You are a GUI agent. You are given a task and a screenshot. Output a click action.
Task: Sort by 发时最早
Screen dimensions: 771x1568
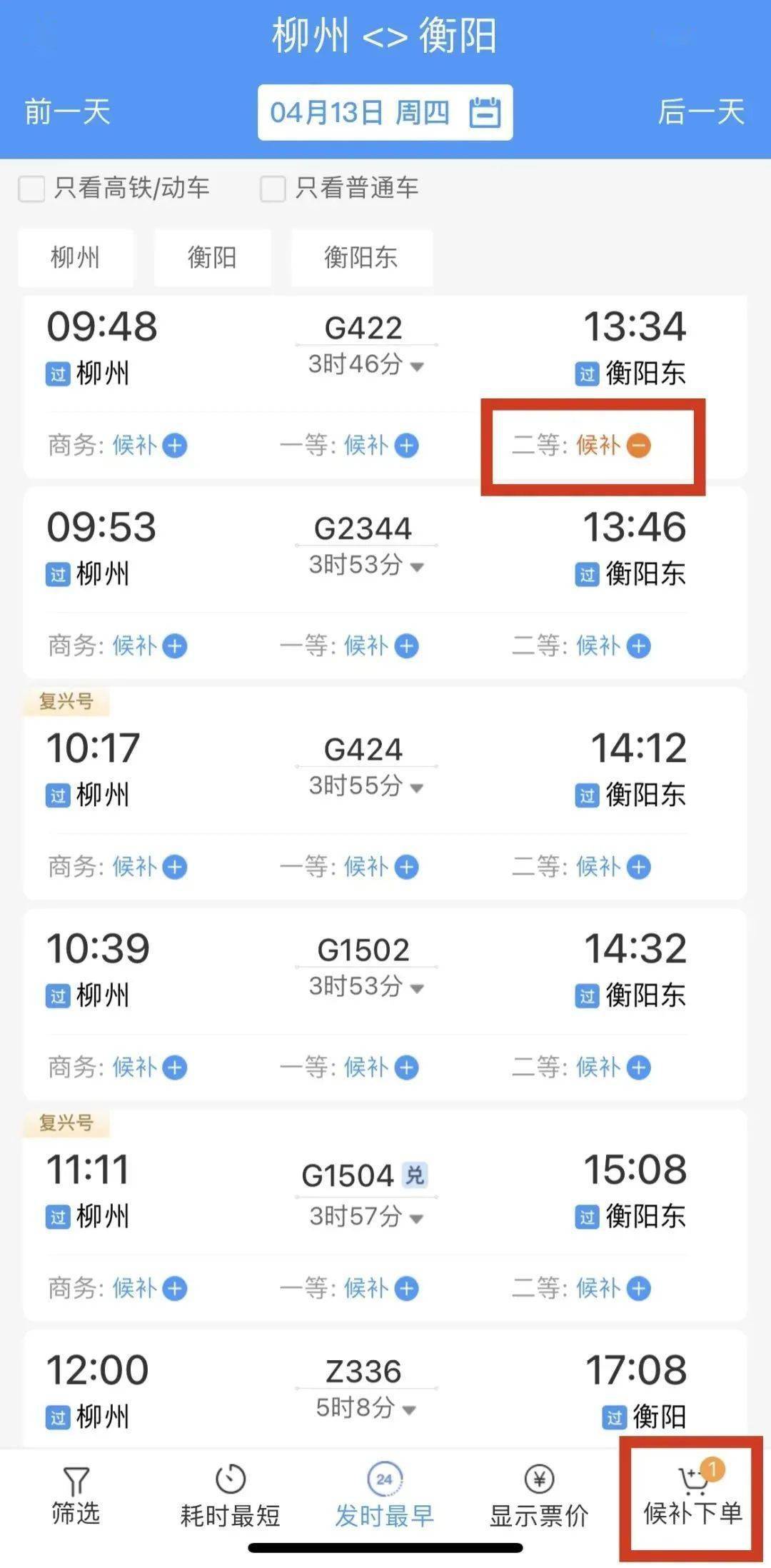(384, 1497)
